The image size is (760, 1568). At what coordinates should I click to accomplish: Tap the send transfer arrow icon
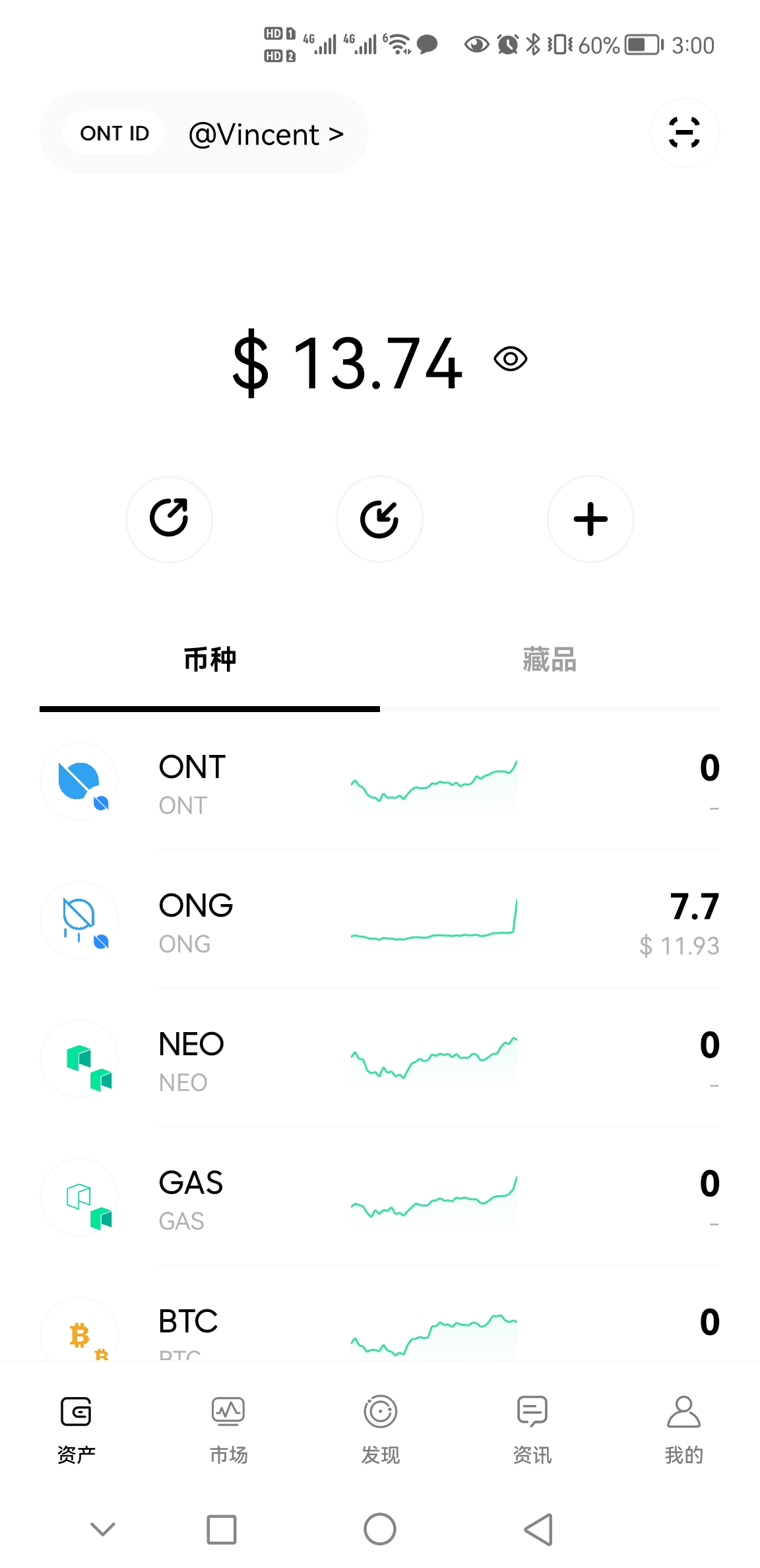tap(169, 519)
